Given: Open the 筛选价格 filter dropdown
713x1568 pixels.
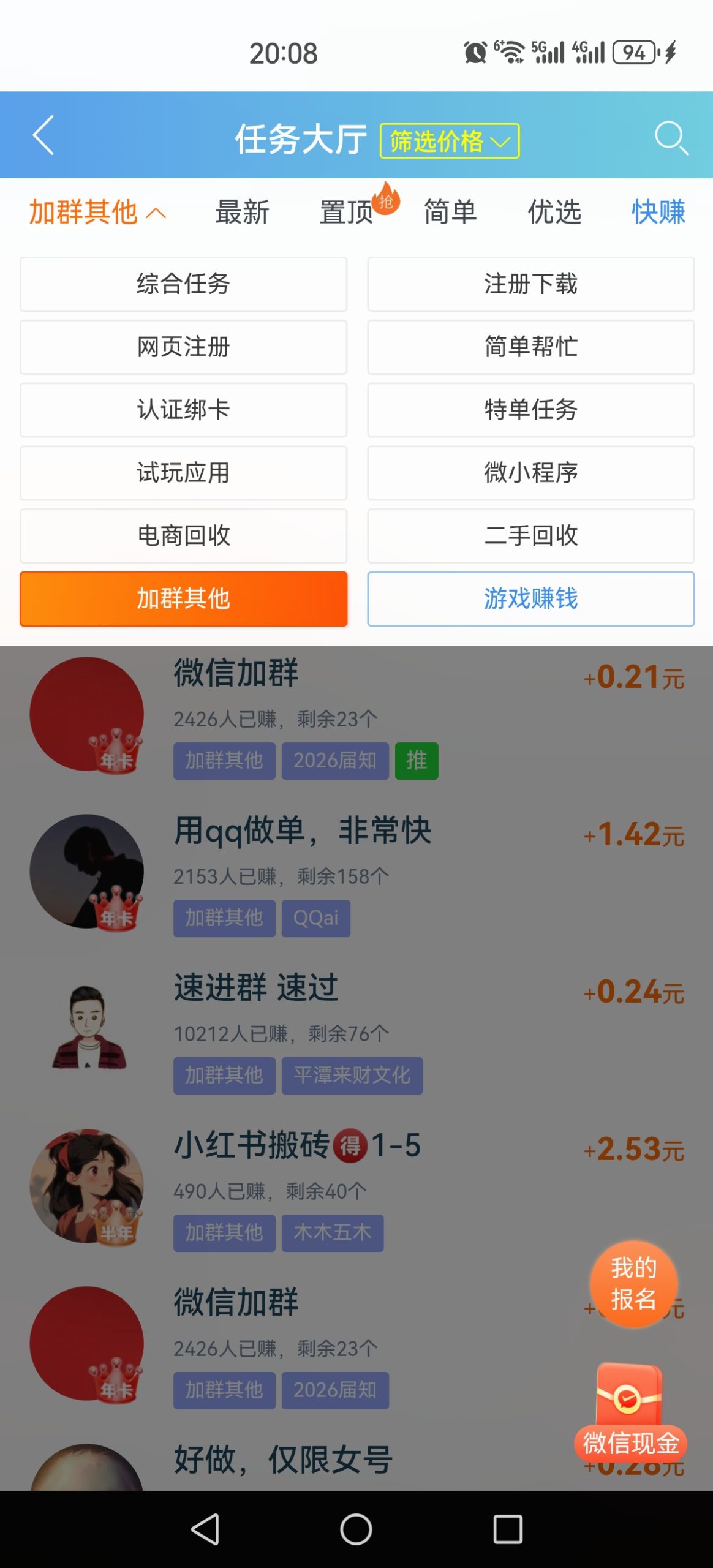Looking at the screenshot, I should [x=449, y=140].
